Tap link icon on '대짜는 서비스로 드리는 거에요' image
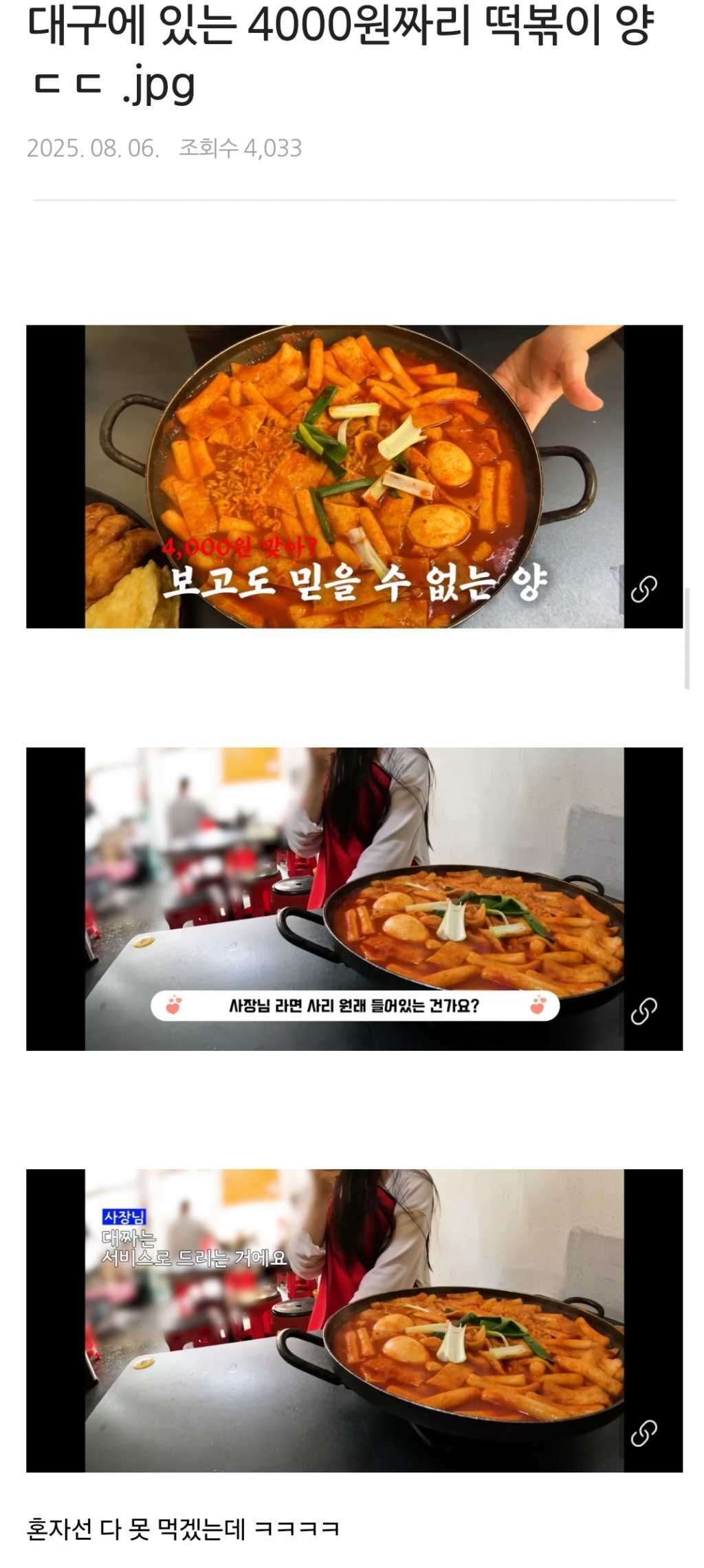Viewport: 704px width, 1568px height. pos(643,1433)
